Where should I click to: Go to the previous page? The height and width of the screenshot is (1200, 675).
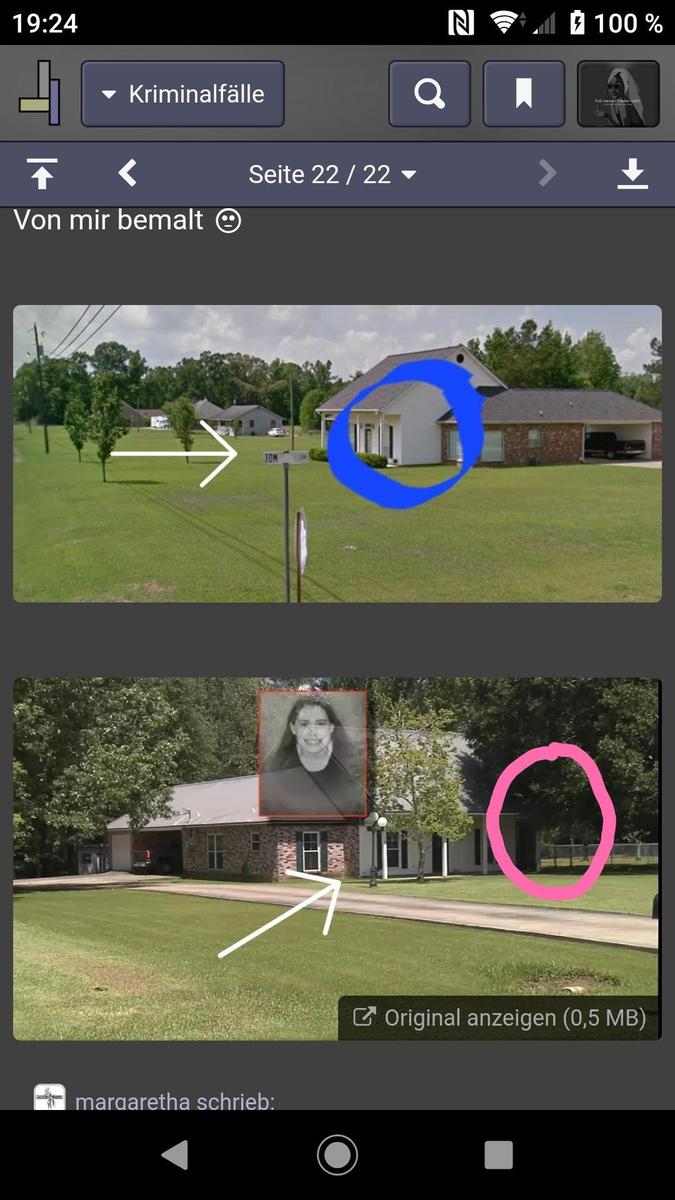click(127, 174)
